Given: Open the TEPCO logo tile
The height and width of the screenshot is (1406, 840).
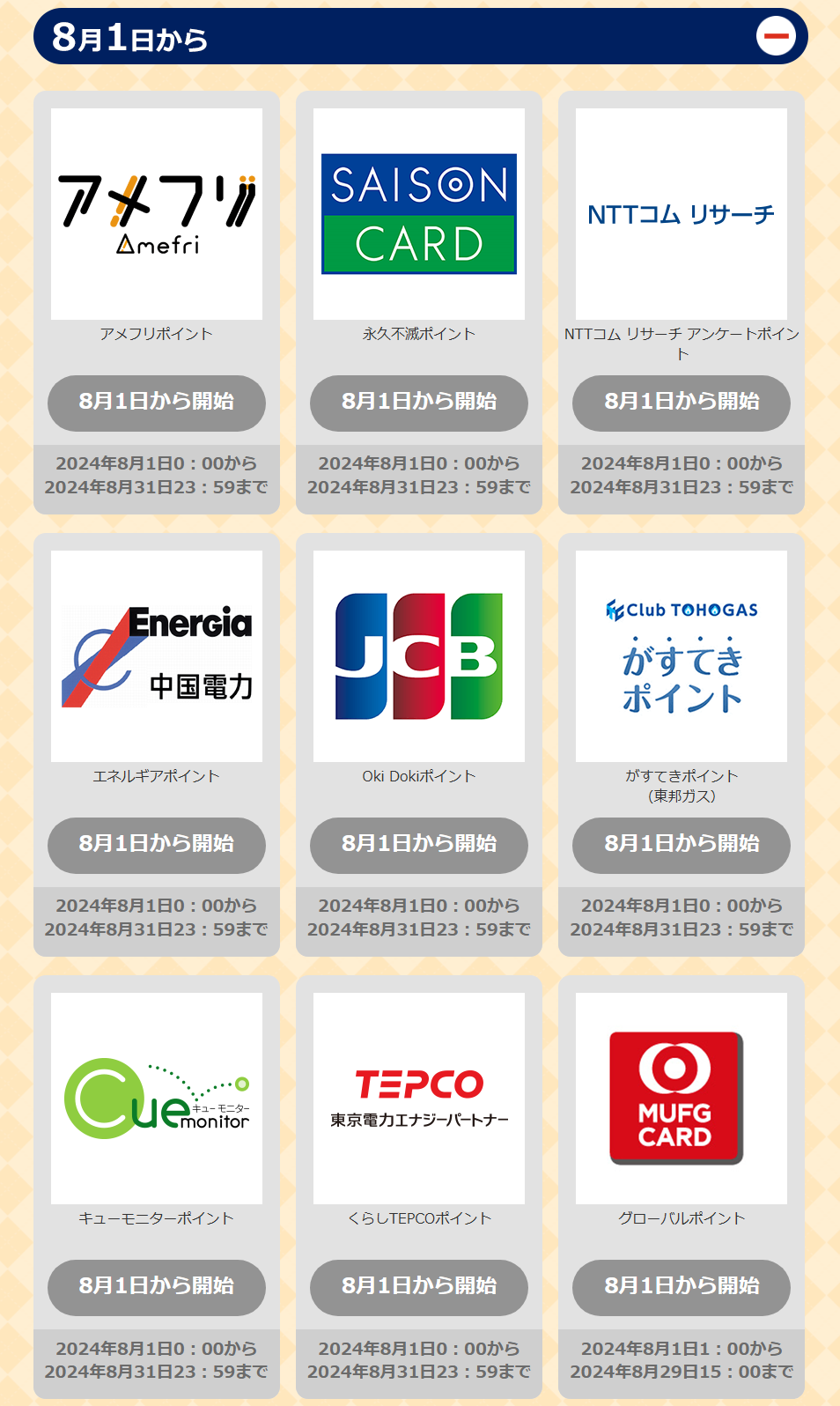Looking at the screenshot, I should click(x=419, y=1099).
